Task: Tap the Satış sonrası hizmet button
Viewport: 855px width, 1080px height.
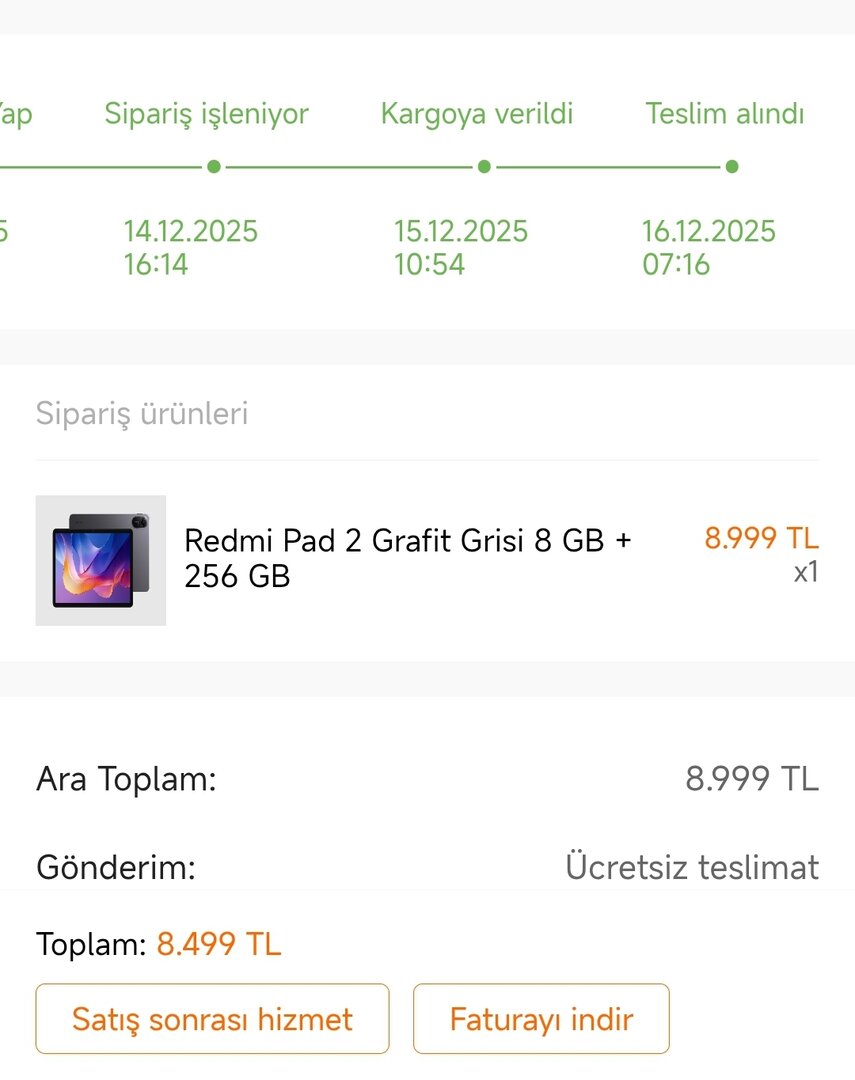Action: pos(212,1018)
